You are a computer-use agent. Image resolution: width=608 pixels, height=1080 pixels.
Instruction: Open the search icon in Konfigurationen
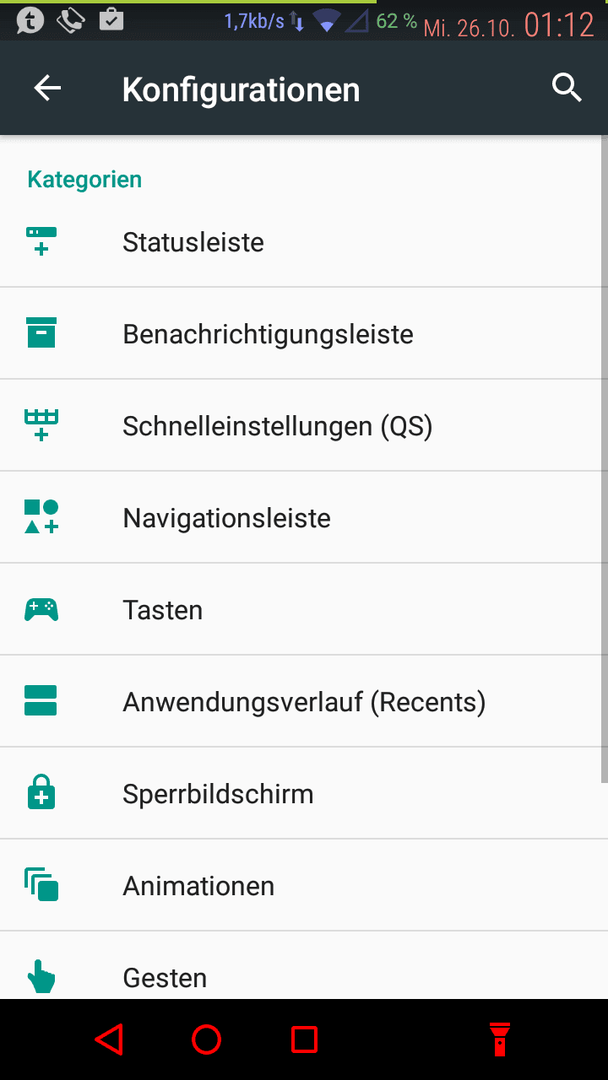point(567,88)
